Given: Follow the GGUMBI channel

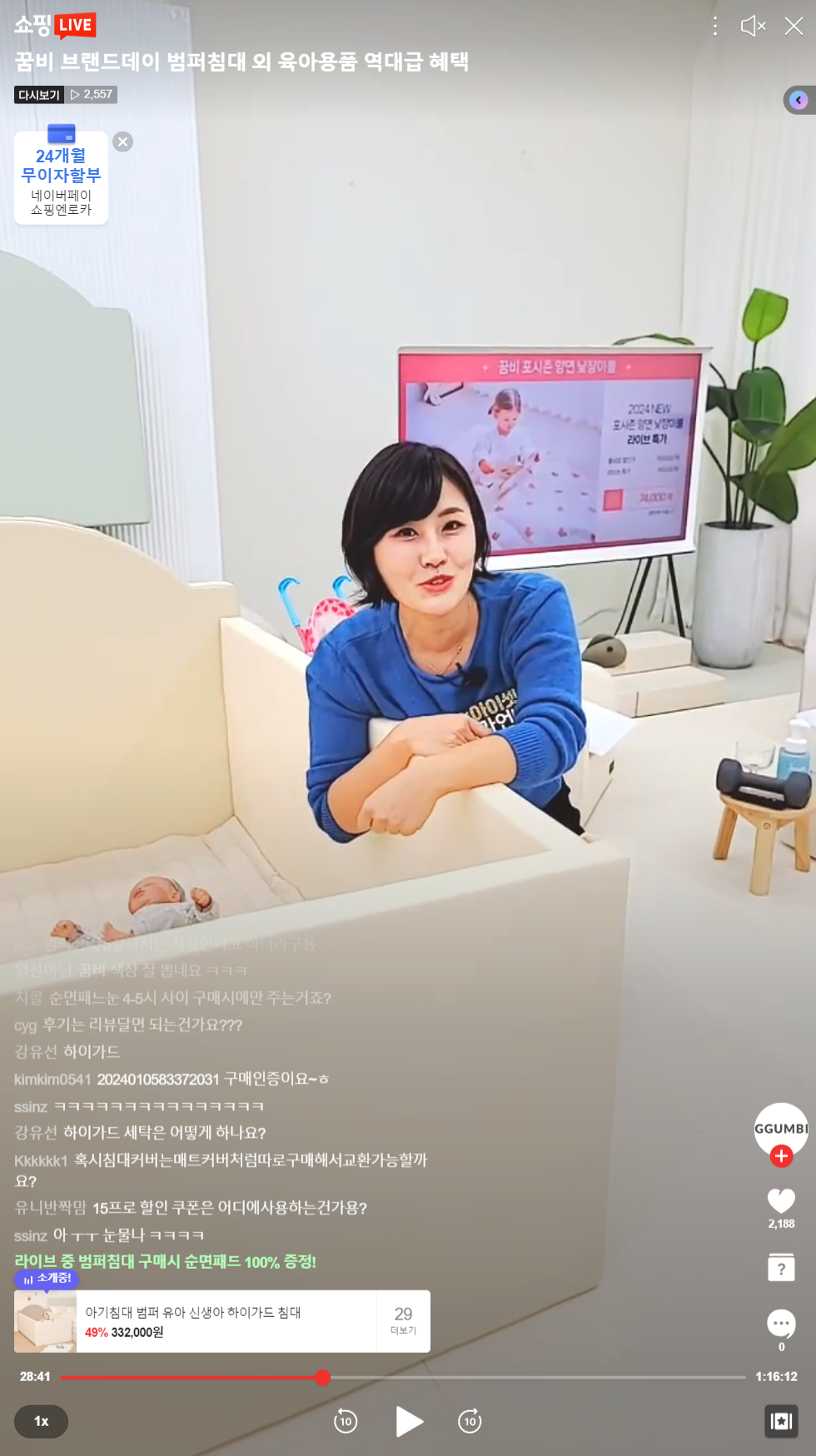Looking at the screenshot, I should tap(781, 1155).
